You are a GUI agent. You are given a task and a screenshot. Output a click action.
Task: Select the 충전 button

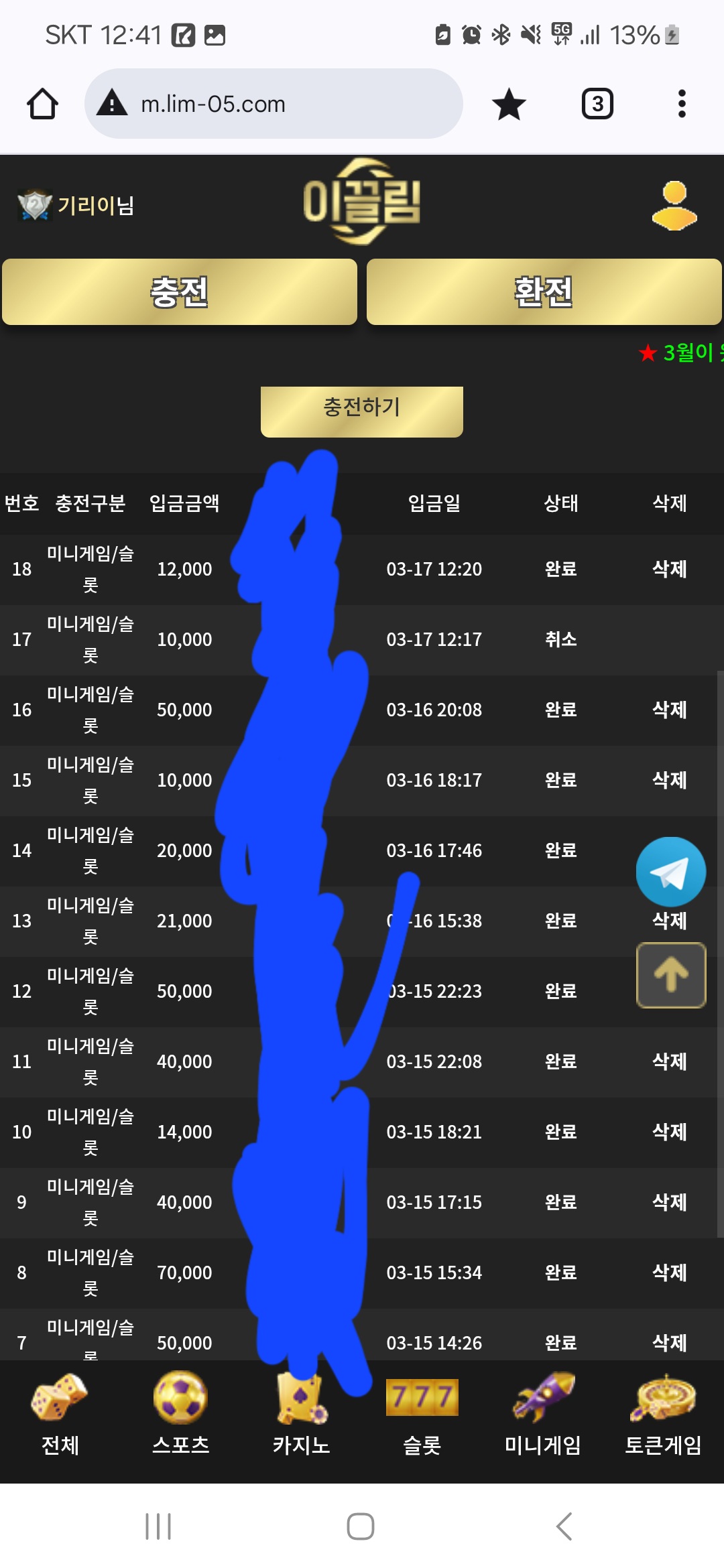[x=180, y=292]
